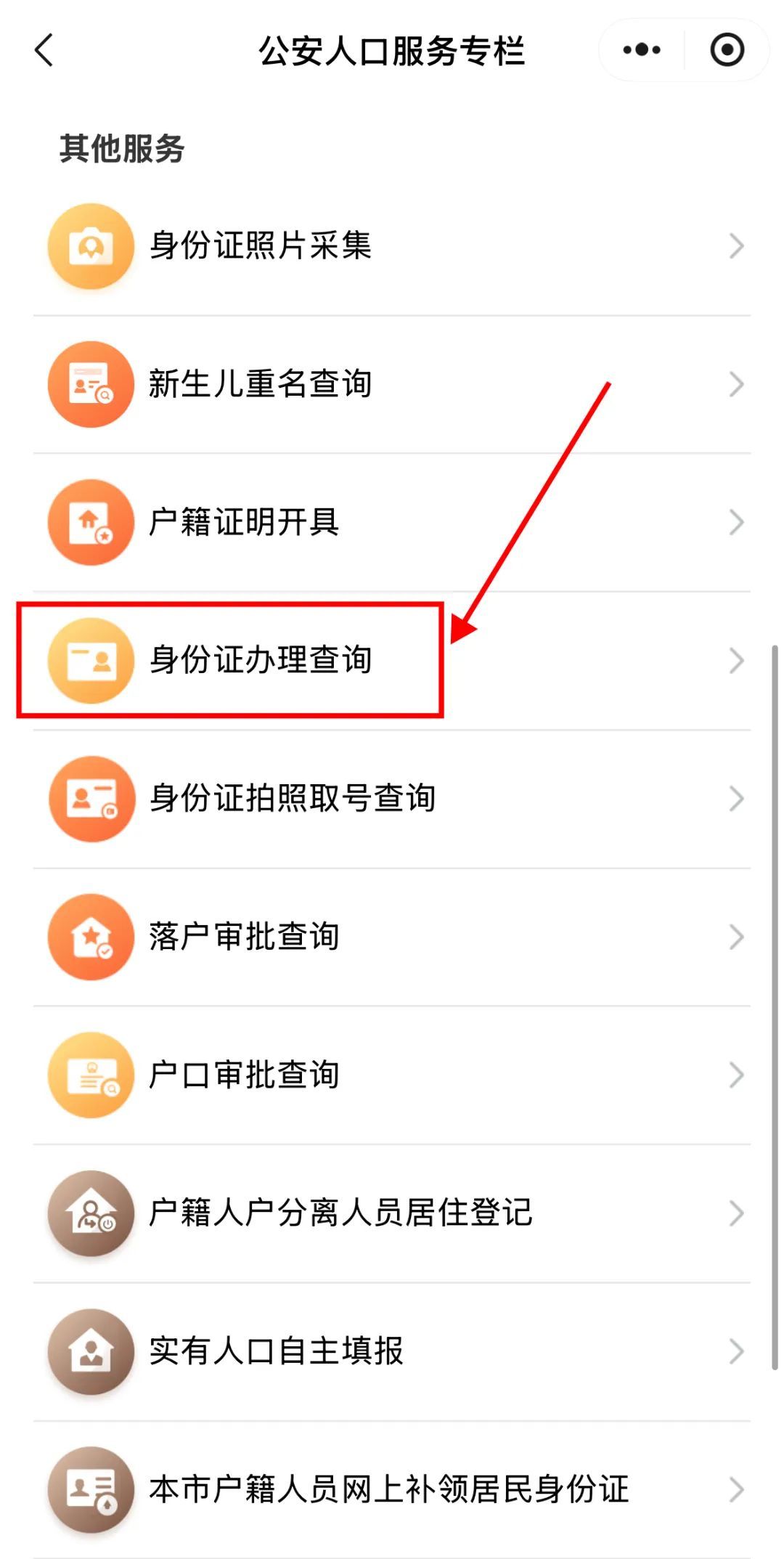Tap 身份证办理查询 row
Viewport: 784px width, 1559px height.
392,660
